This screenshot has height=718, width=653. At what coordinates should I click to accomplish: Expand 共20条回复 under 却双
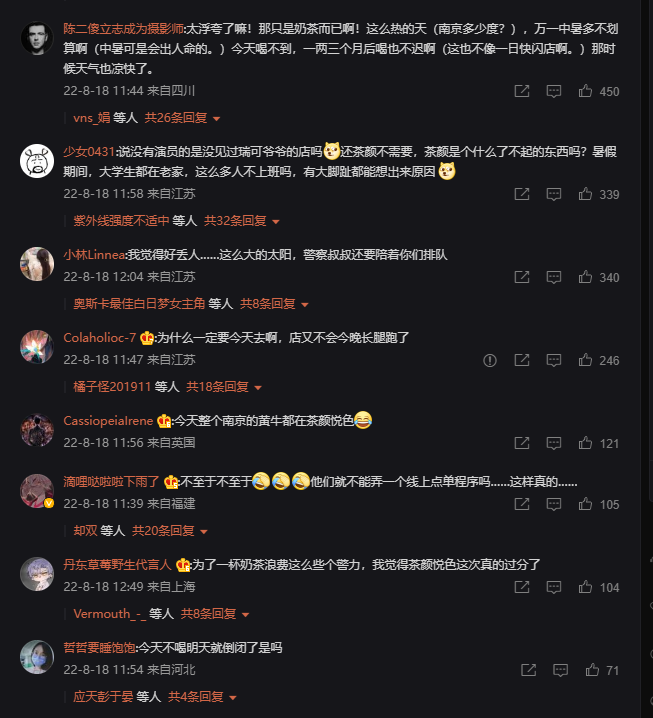tap(168, 530)
